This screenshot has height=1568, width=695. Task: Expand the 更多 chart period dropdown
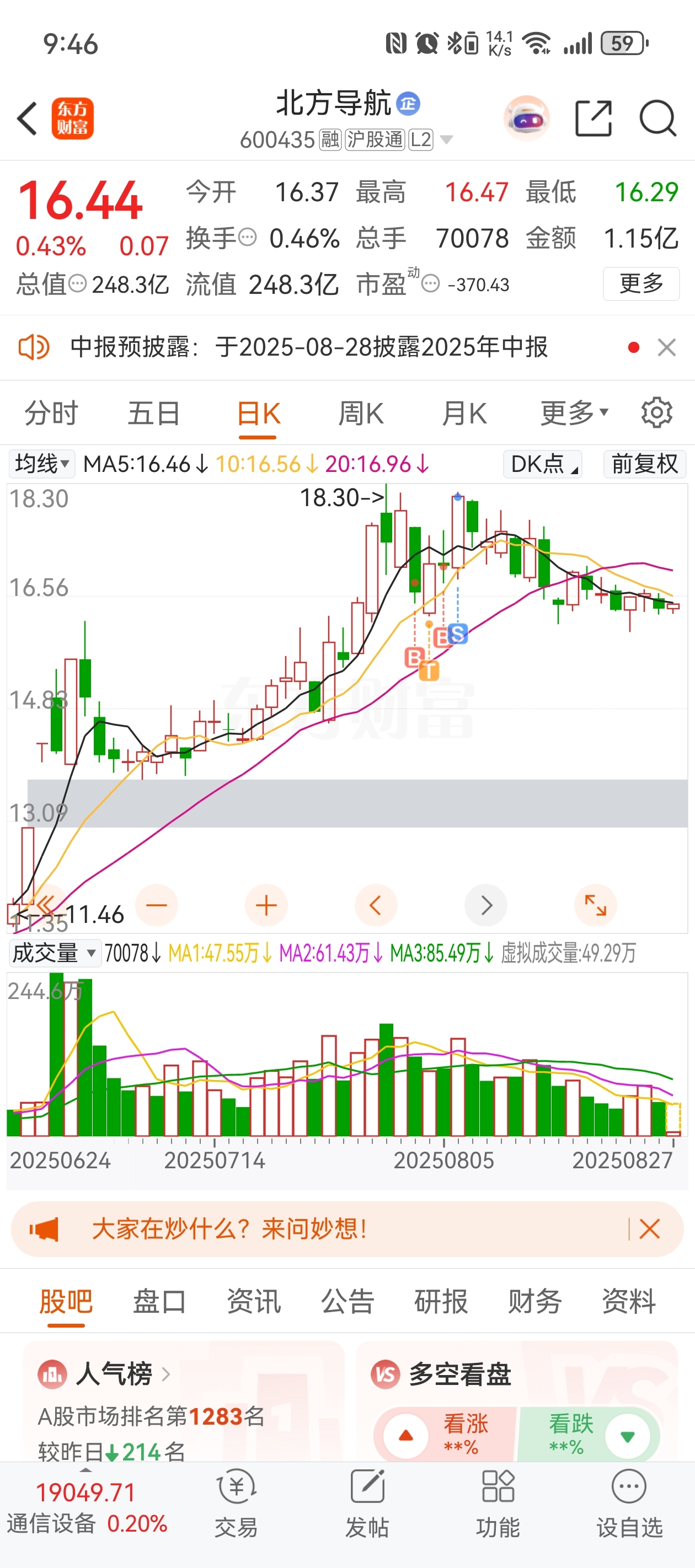pos(574,414)
